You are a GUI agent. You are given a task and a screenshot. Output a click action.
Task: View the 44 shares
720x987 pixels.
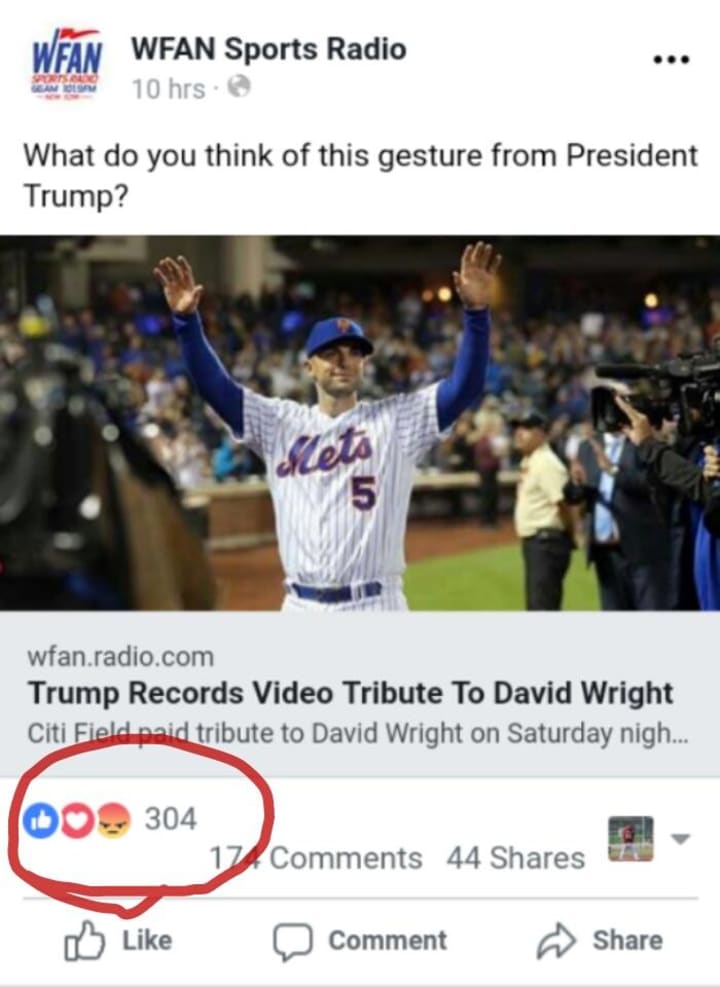tap(515, 858)
